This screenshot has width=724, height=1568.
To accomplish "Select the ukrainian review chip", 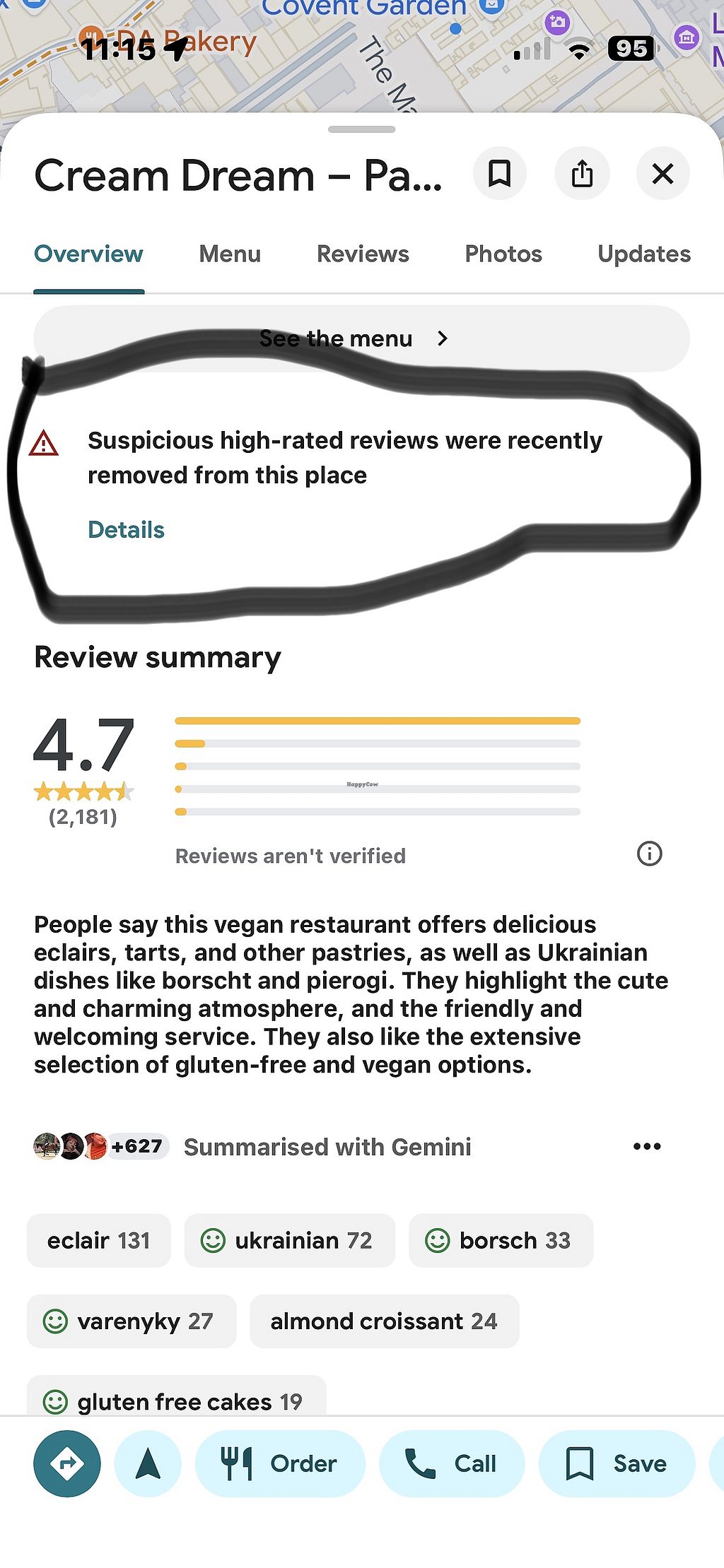I will pos(289,1241).
